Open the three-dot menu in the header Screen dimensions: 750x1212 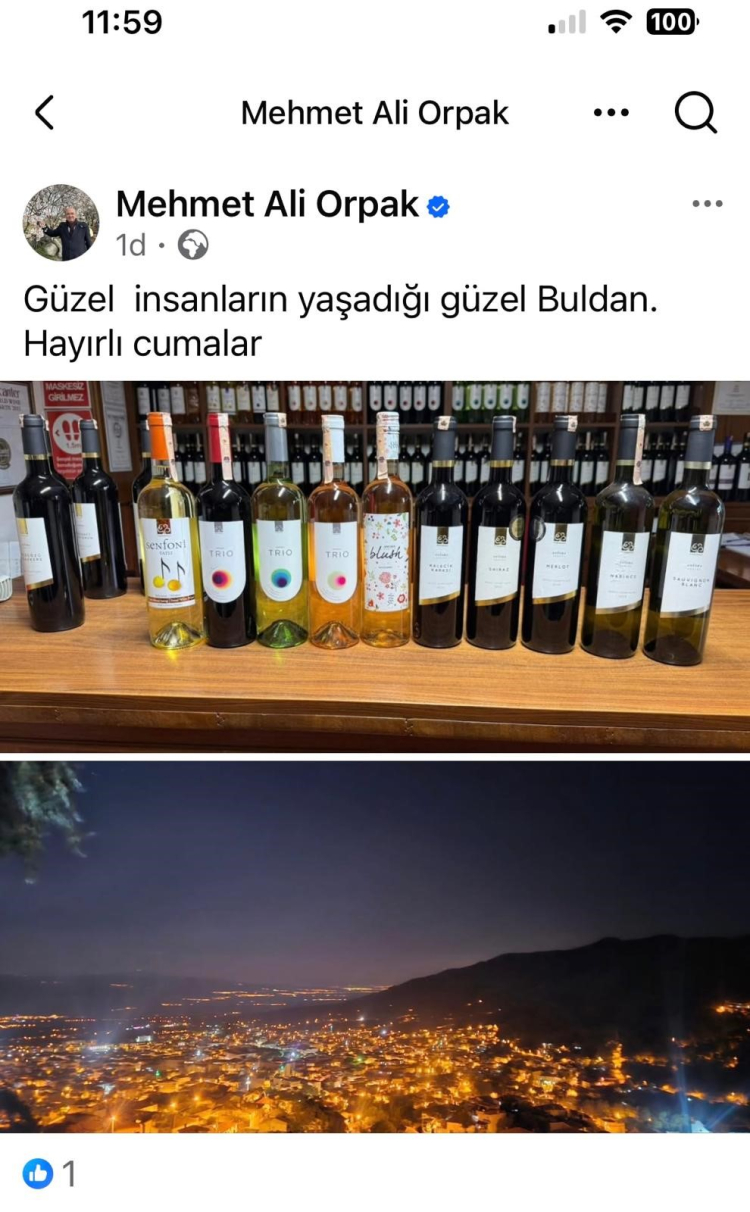pyautogui.click(x=611, y=113)
